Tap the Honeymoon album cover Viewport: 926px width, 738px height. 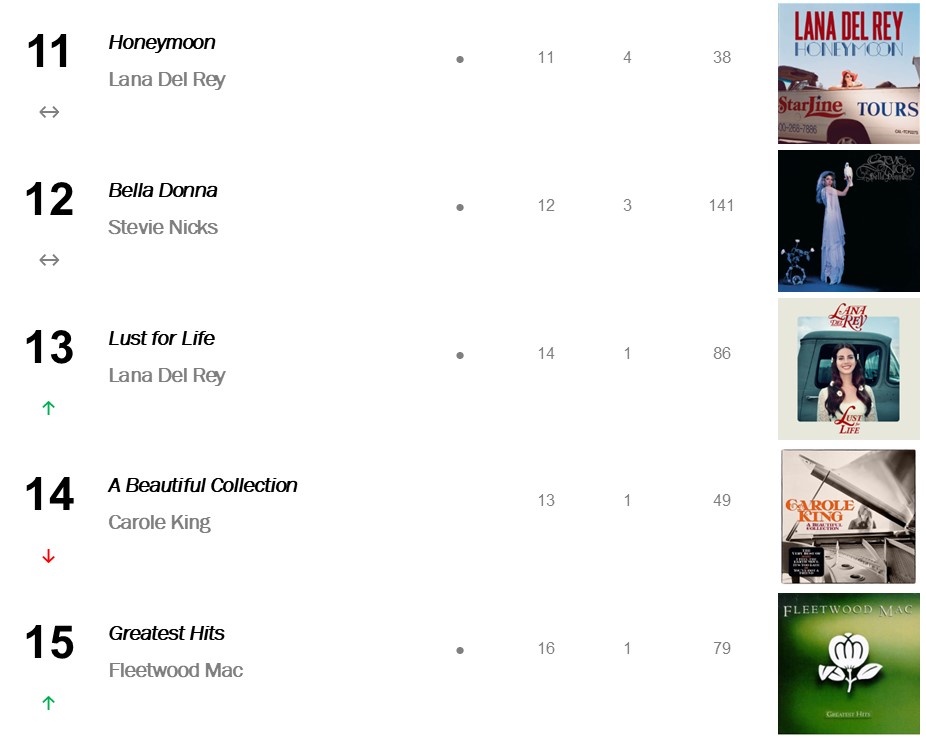(848, 74)
